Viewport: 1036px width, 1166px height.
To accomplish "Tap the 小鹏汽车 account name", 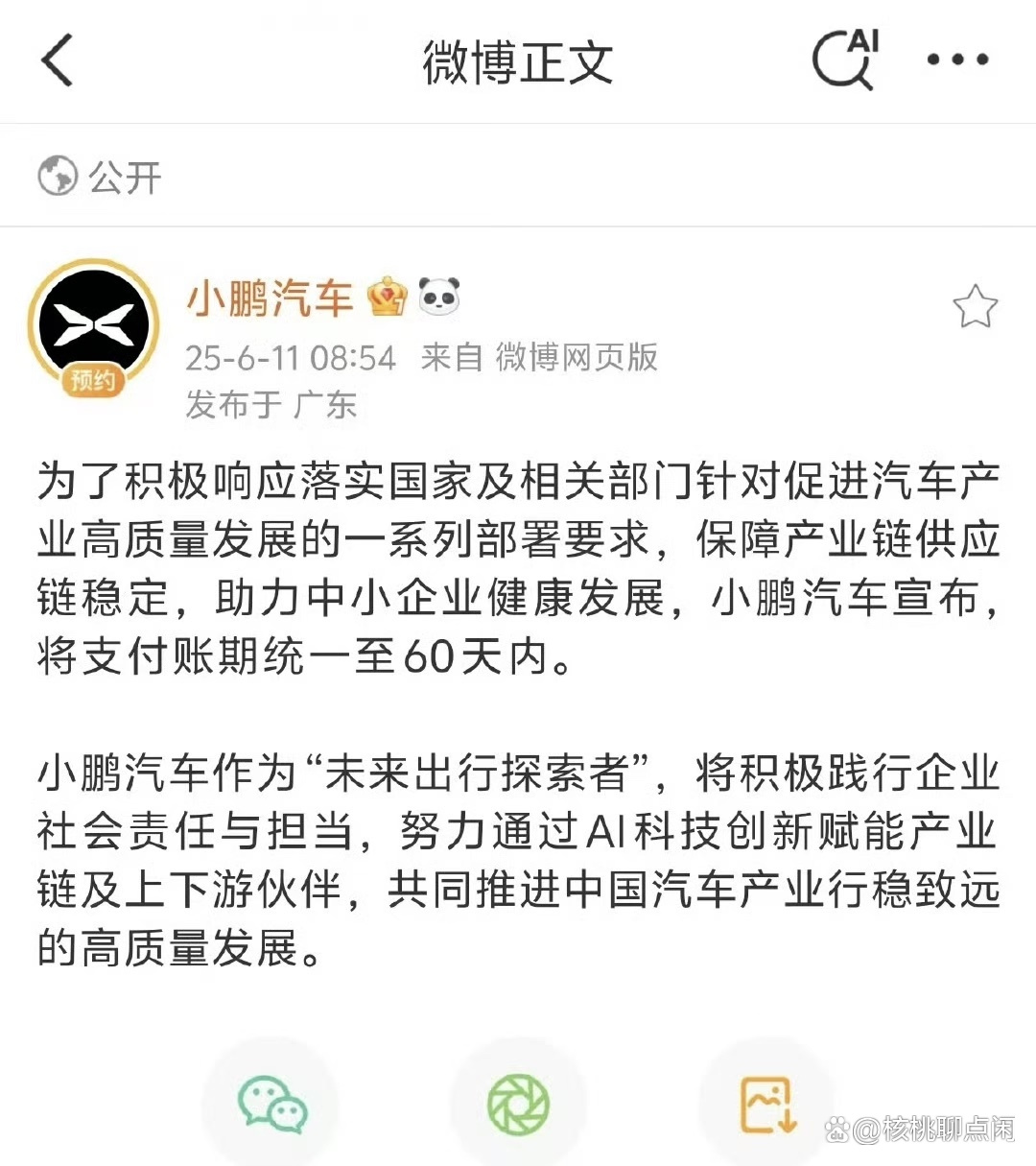I will 270,299.
